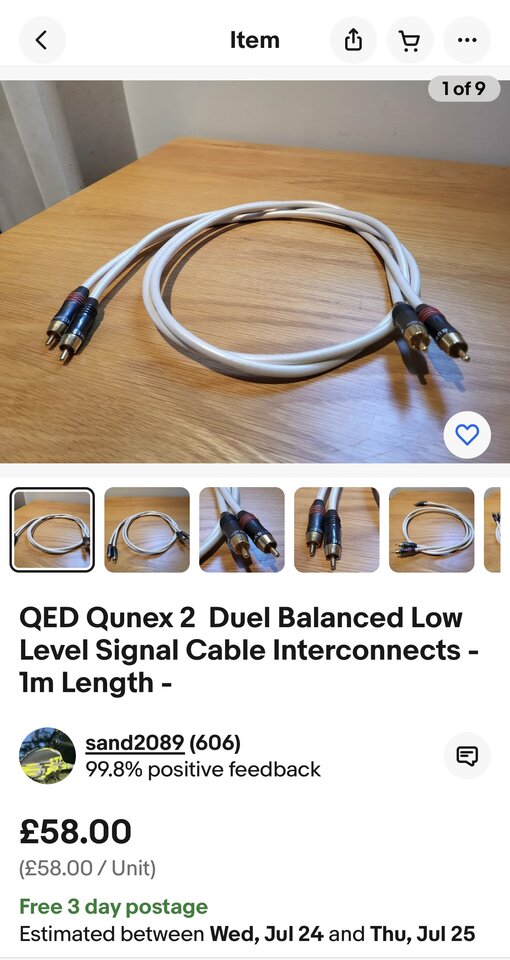The width and height of the screenshot is (510, 960).
Task: Select the fifth thumbnail of coiled cable
Action: click(432, 530)
